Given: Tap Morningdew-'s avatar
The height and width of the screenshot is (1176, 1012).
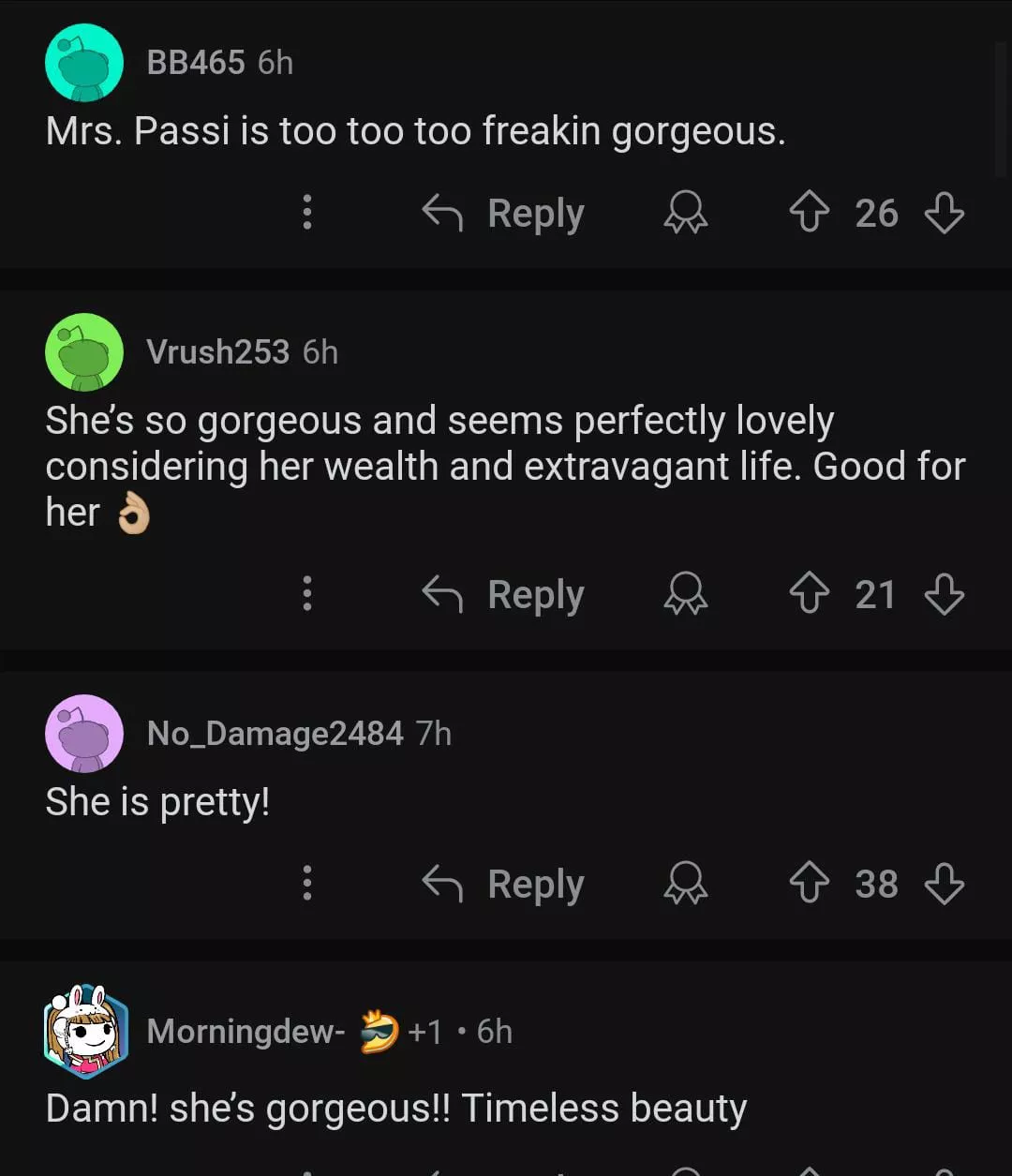Looking at the screenshot, I should [85, 1032].
